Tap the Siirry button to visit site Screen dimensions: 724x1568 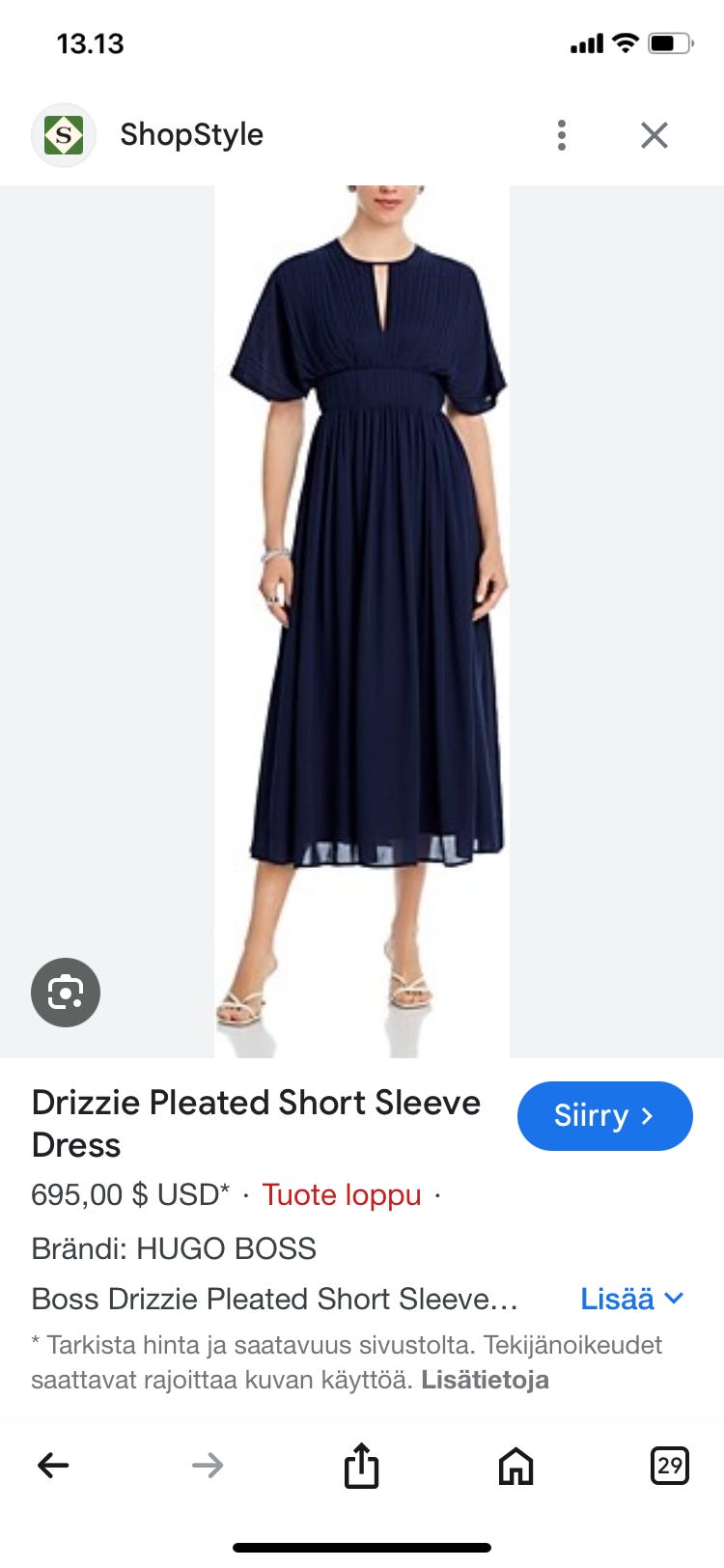point(604,1116)
